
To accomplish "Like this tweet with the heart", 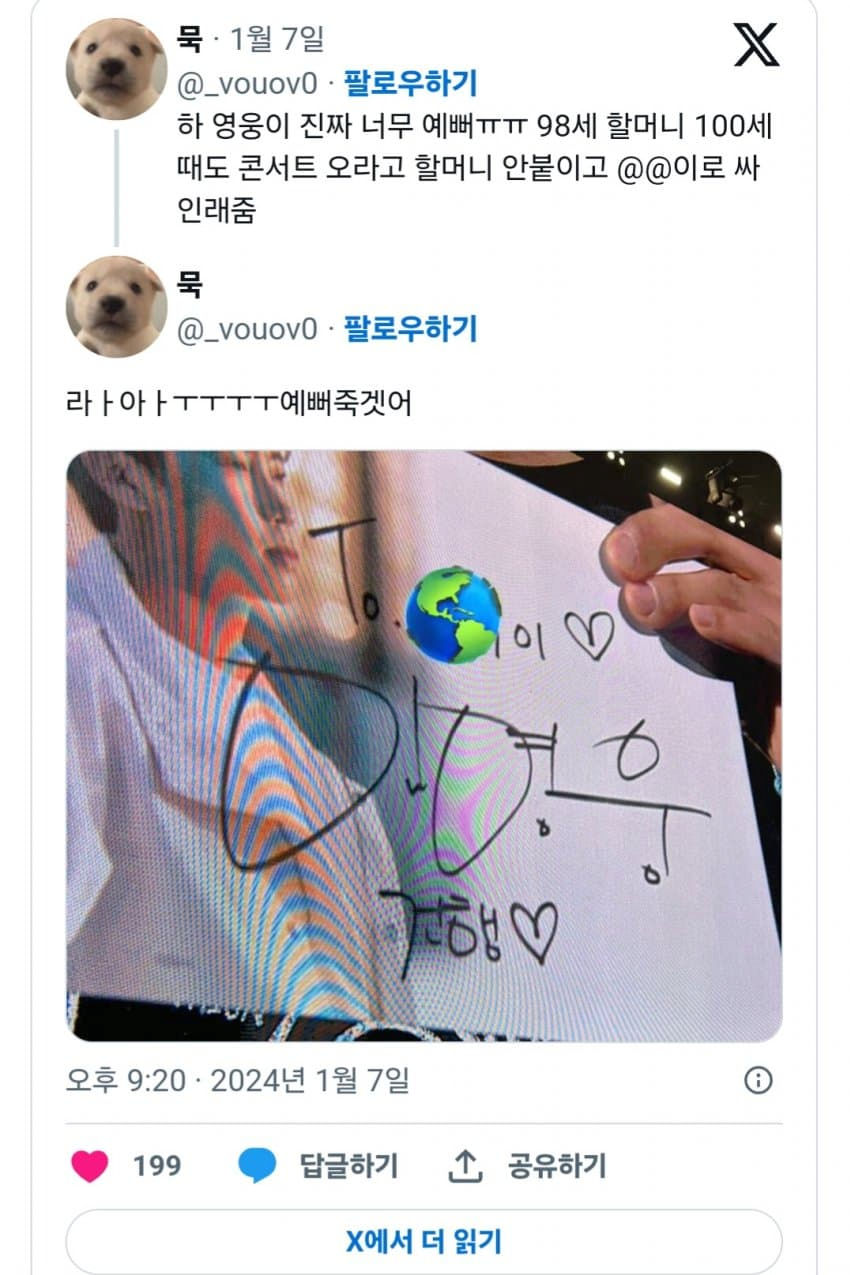I will [x=90, y=1165].
